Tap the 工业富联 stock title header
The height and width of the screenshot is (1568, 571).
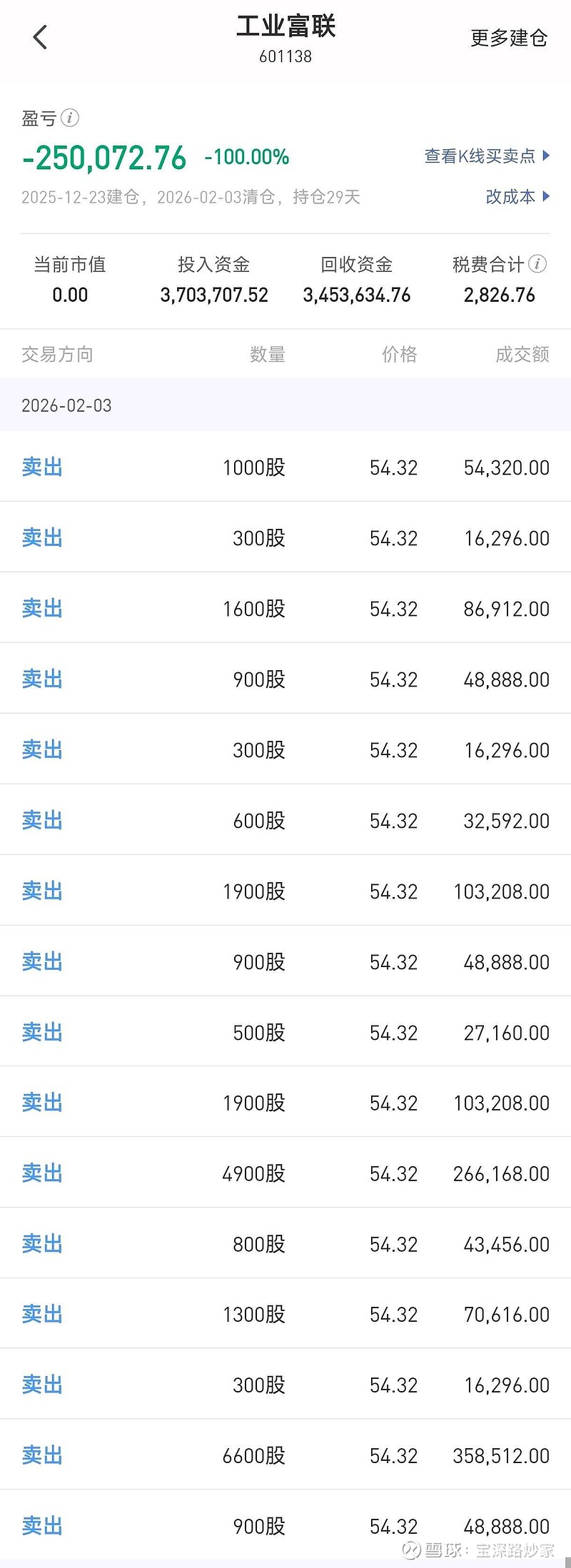285,27
